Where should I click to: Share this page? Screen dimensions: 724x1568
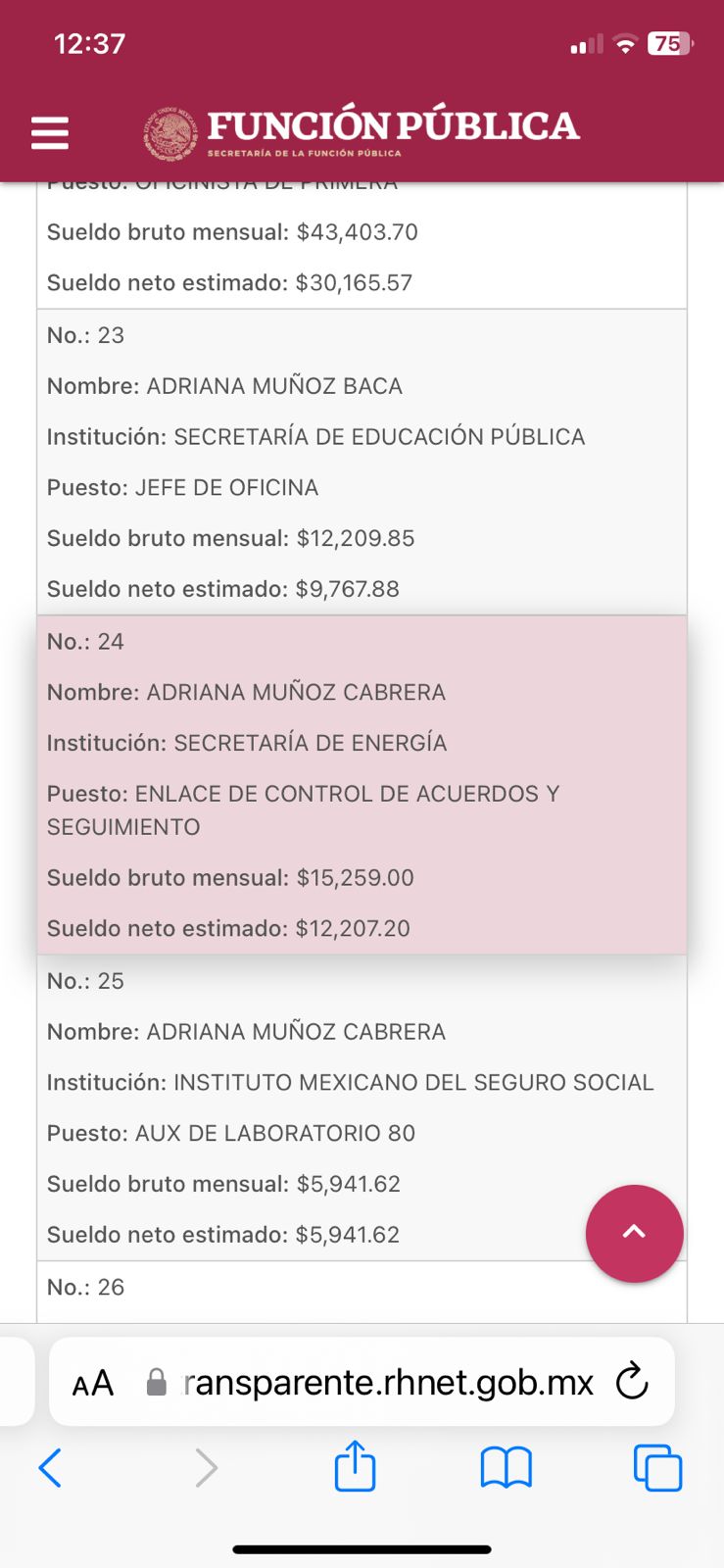click(x=355, y=1467)
